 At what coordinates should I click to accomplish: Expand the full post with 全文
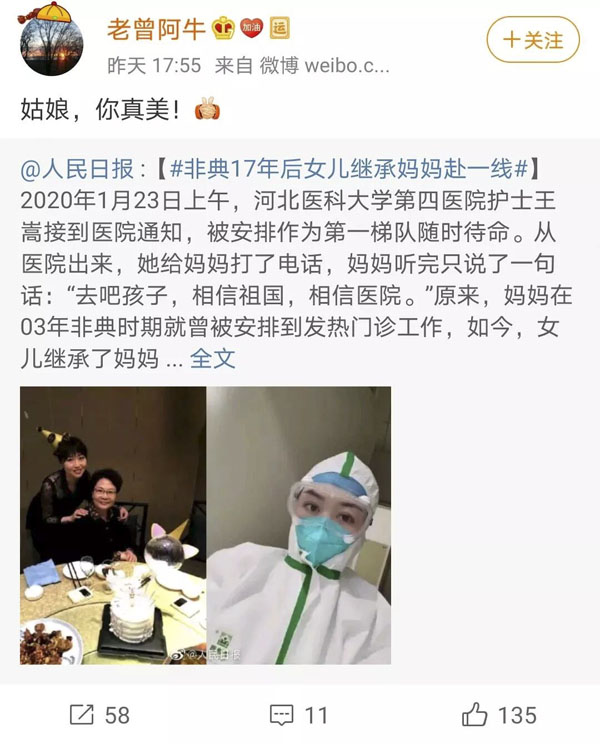213,358
